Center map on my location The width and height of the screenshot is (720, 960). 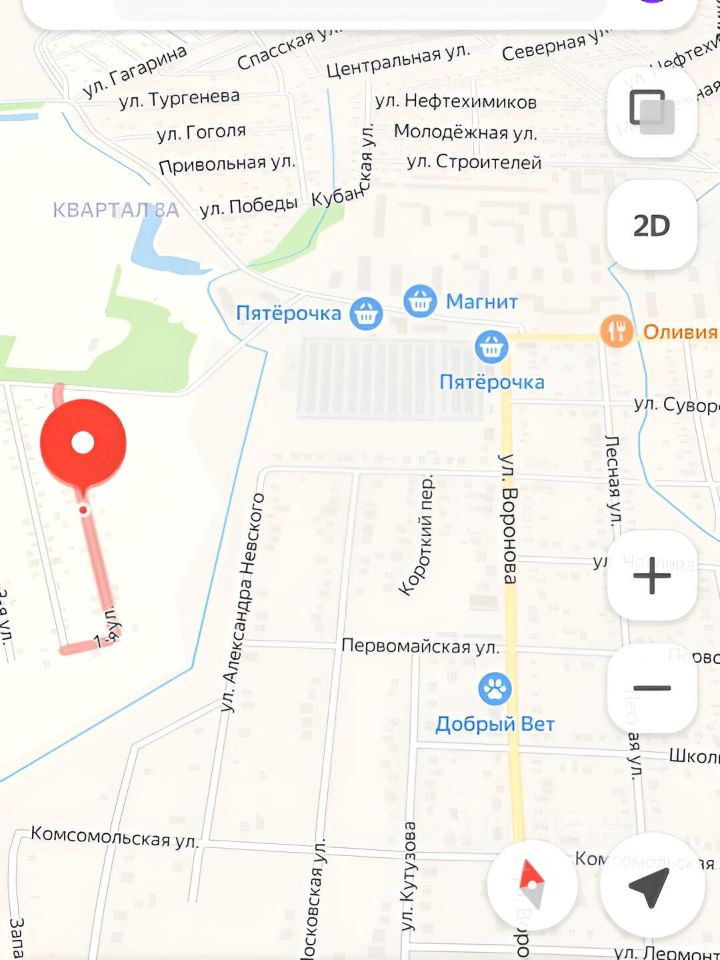651,886
